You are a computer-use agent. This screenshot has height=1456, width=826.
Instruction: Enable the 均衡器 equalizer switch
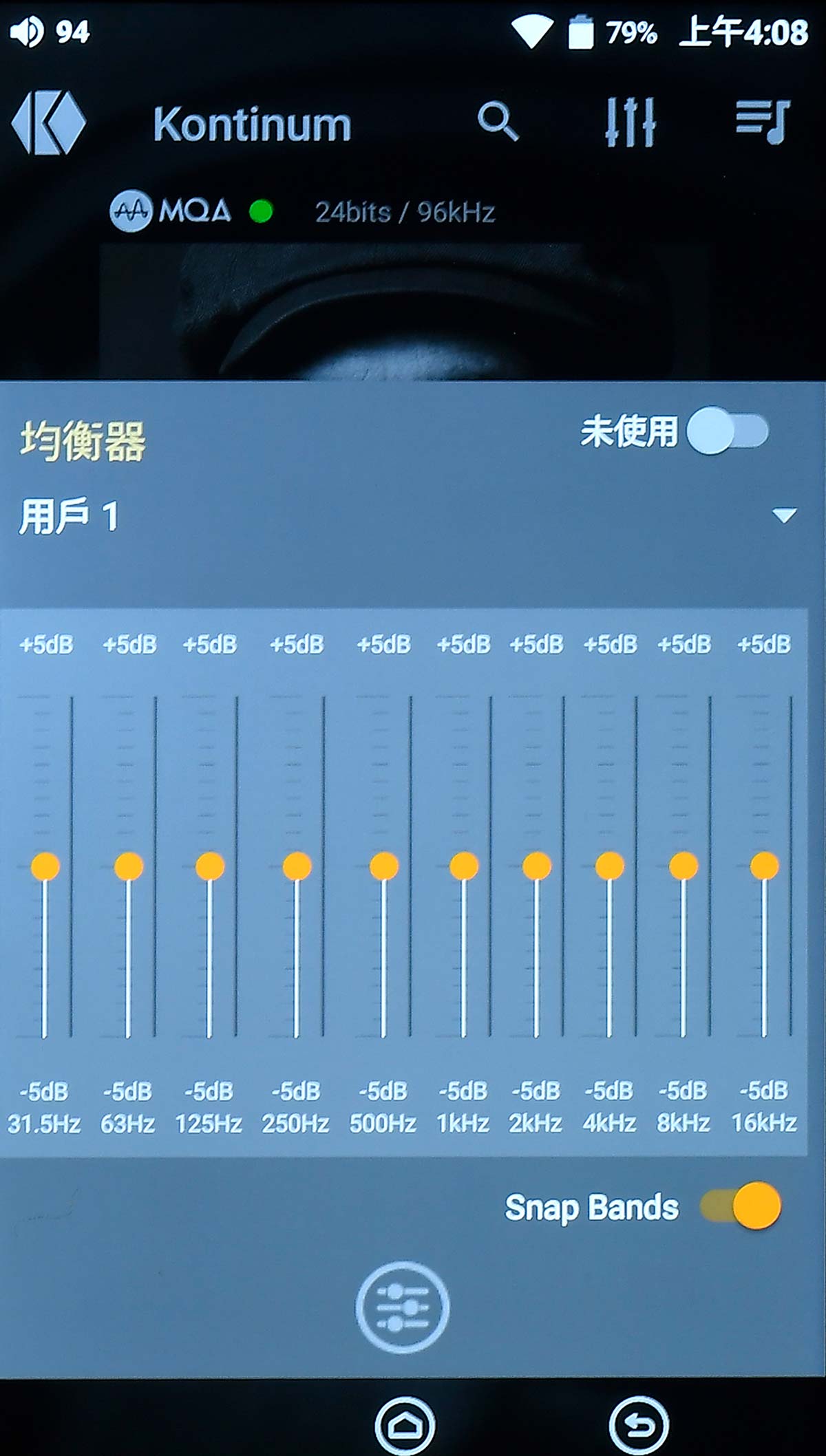[728, 431]
